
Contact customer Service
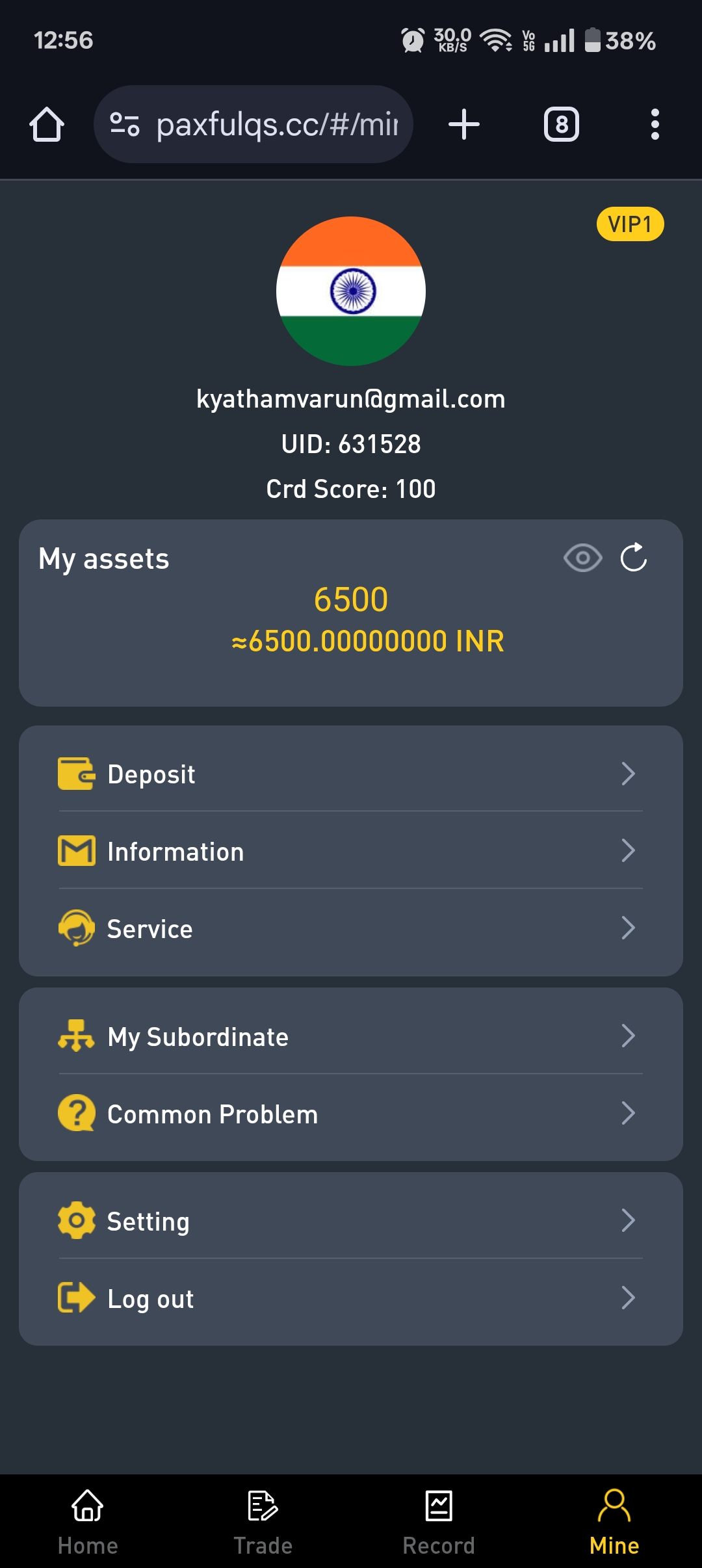(x=350, y=928)
